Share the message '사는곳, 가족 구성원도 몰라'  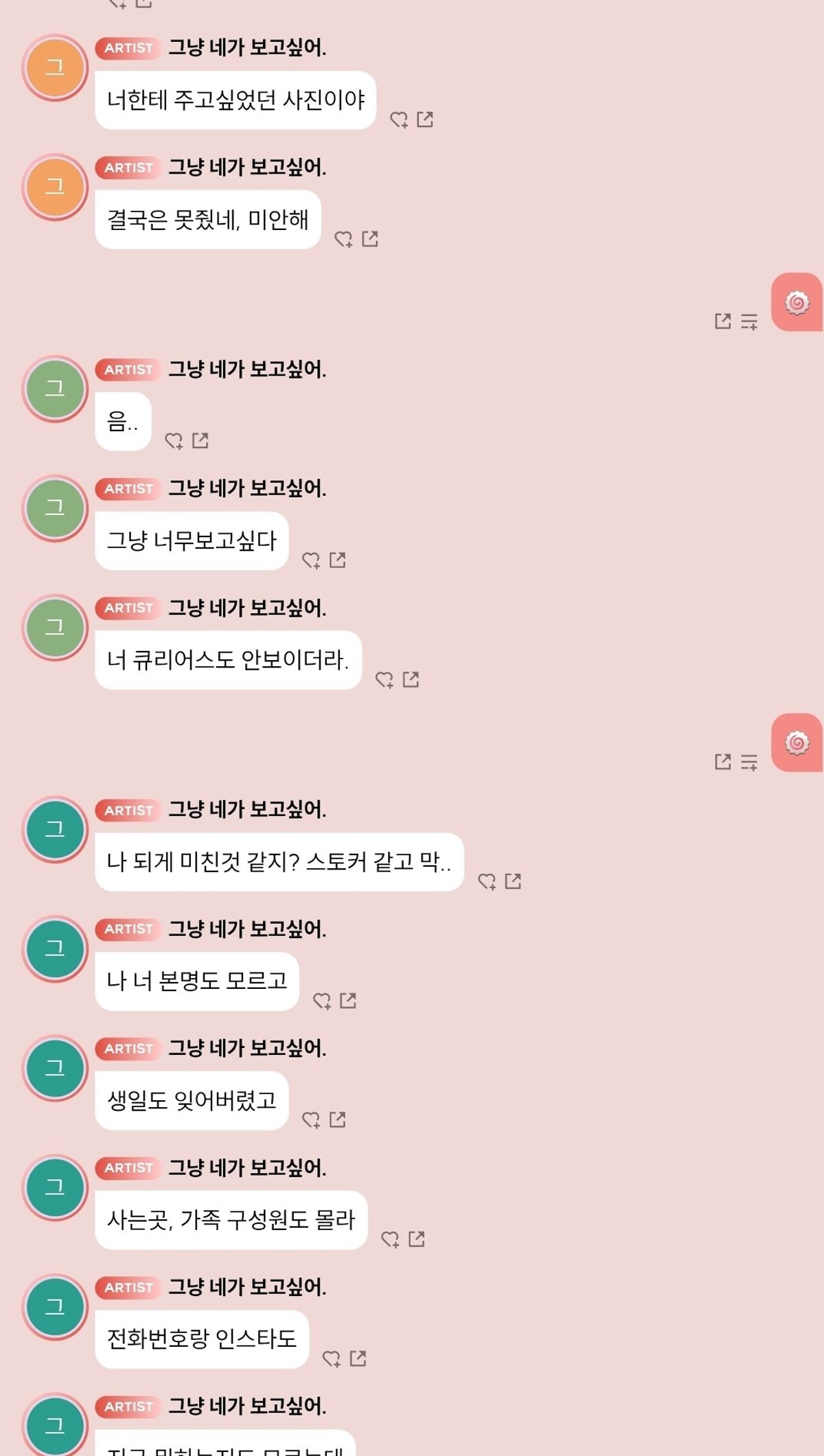click(417, 1238)
